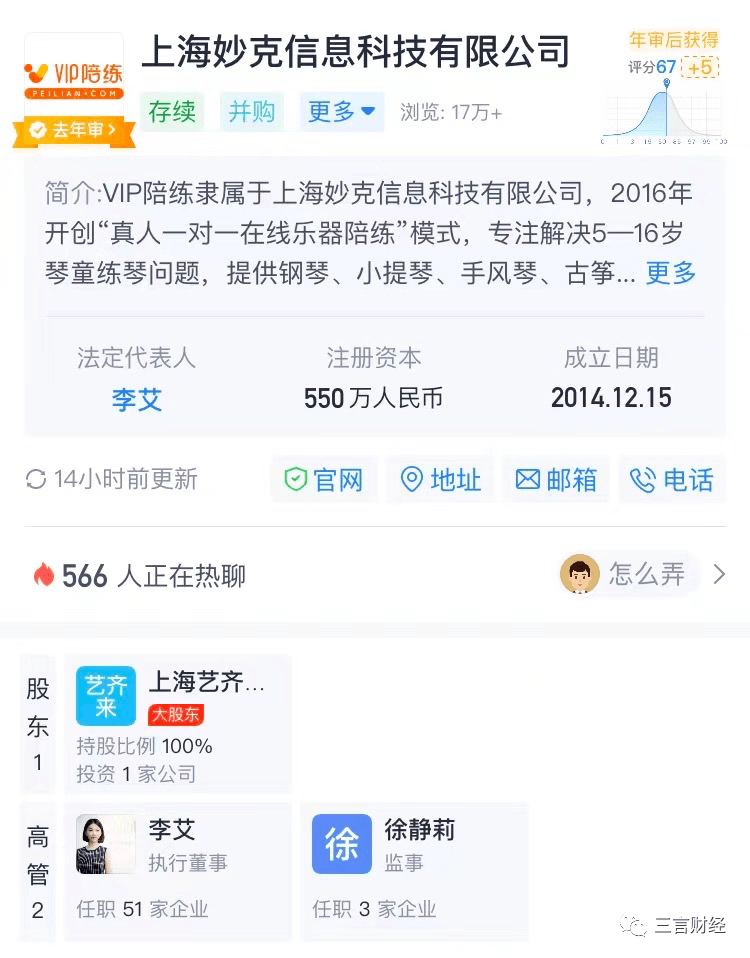
Task: Tap the 并购 tag
Action: [x=251, y=112]
